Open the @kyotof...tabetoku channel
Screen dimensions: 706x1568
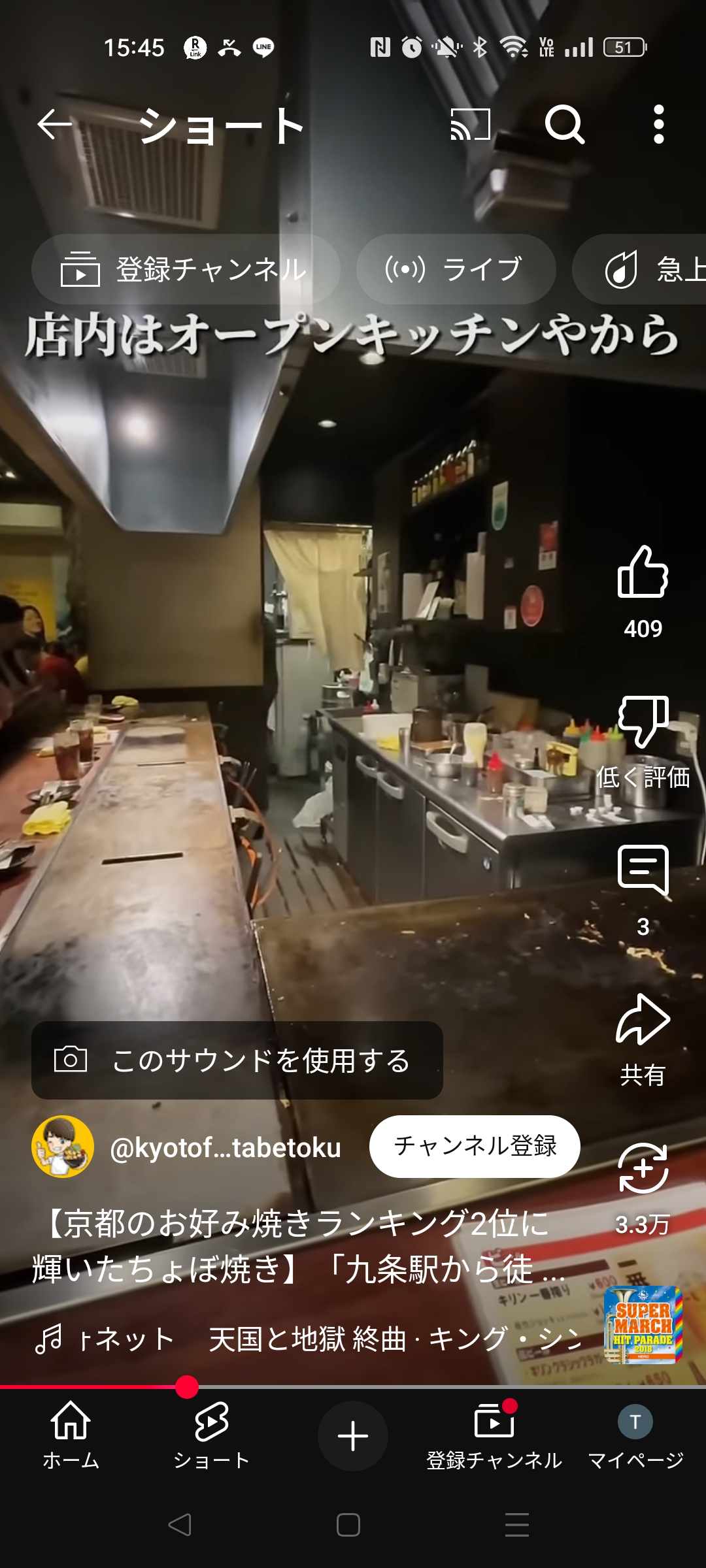[225, 1148]
